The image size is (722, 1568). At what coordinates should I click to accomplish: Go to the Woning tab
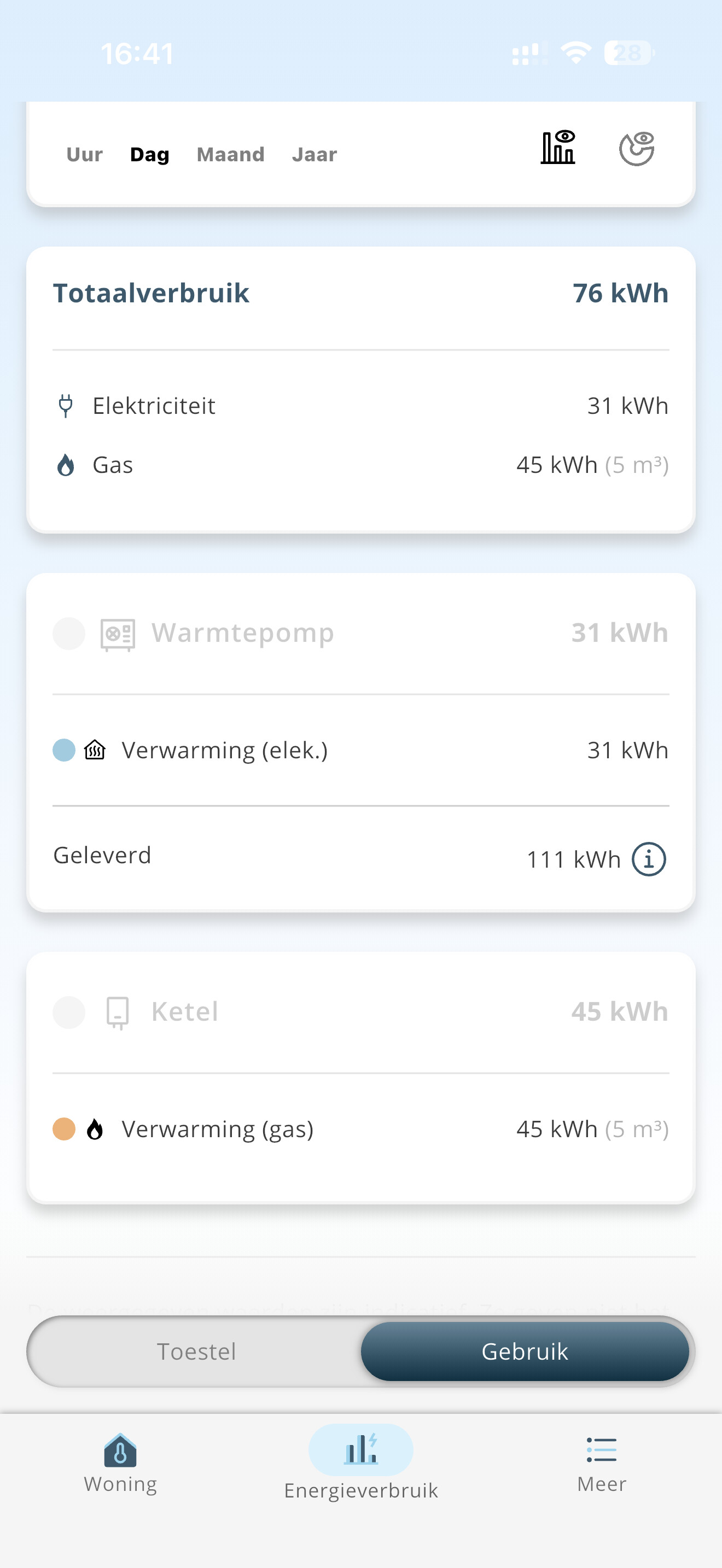120,1464
